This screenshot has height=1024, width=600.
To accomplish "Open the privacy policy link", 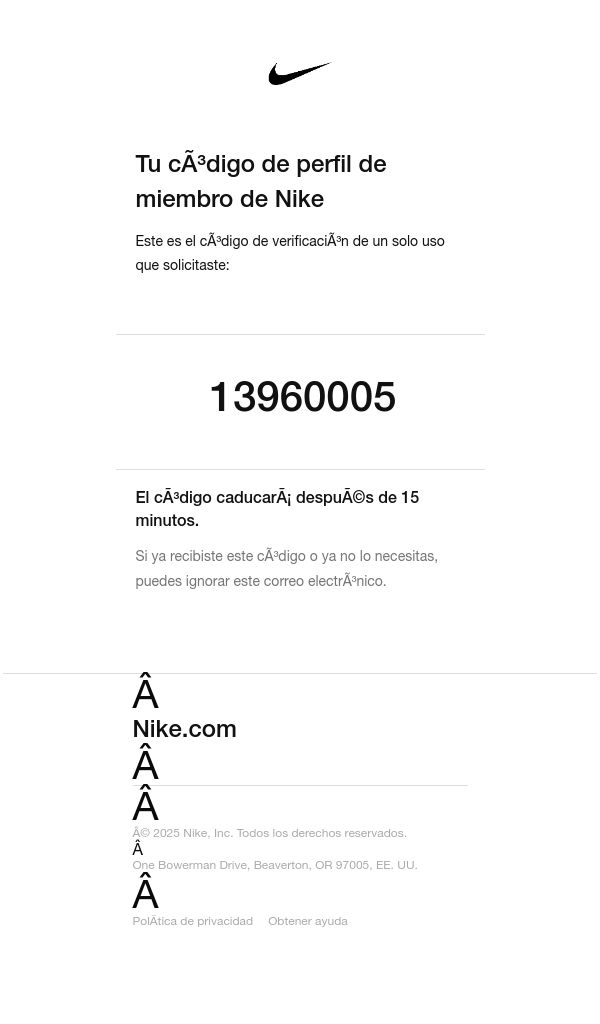I will [x=193, y=921].
